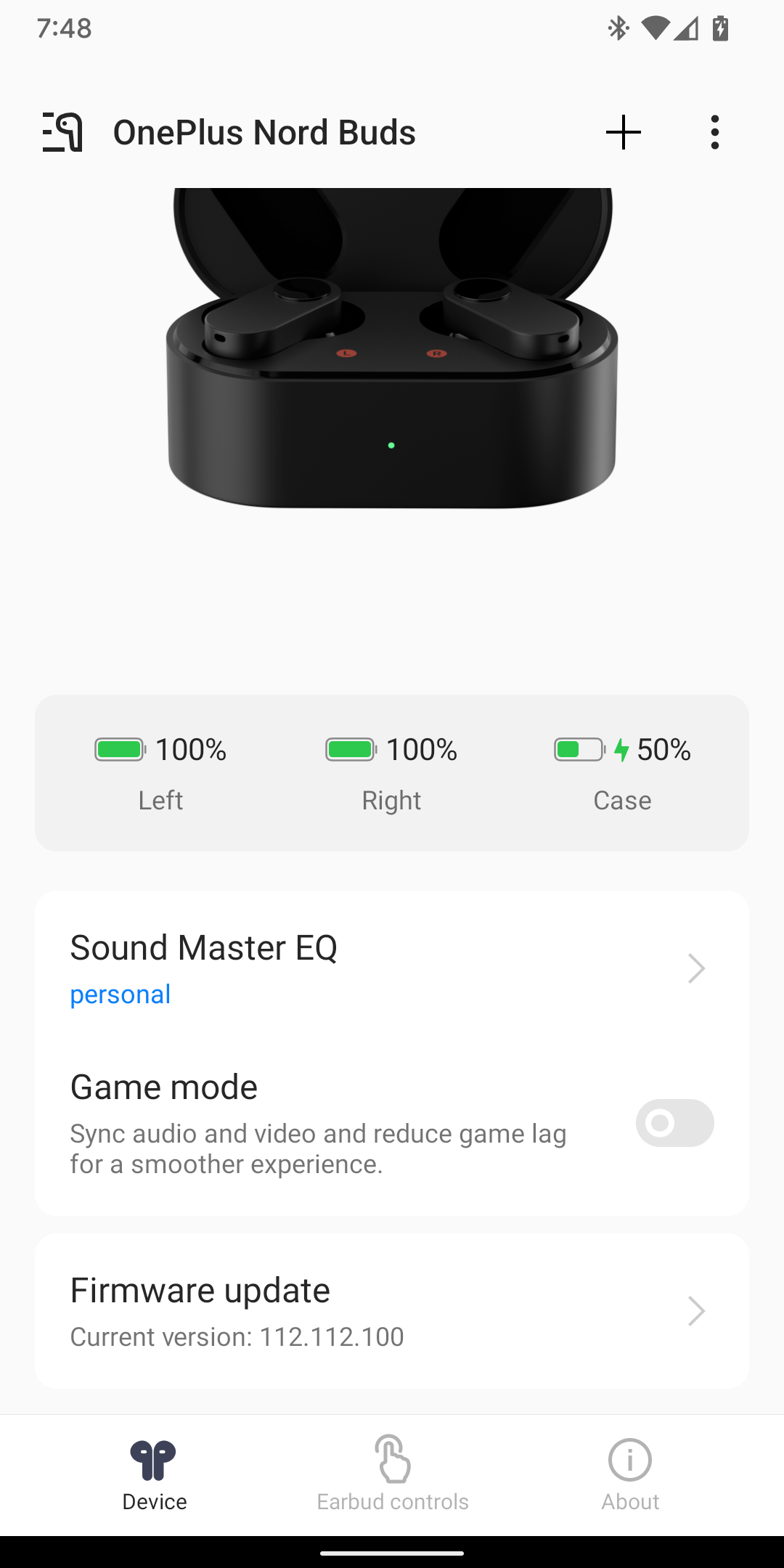Select the Device tab
This screenshot has height=1568, width=784.
[154, 1474]
